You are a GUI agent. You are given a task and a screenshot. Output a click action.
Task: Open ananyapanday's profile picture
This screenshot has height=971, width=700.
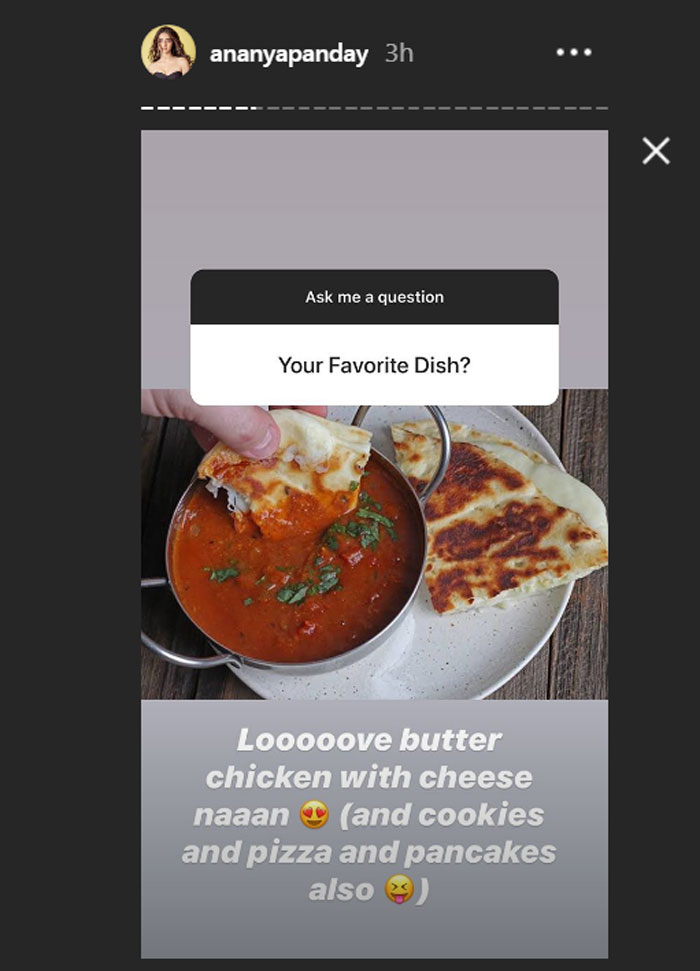[x=168, y=52]
